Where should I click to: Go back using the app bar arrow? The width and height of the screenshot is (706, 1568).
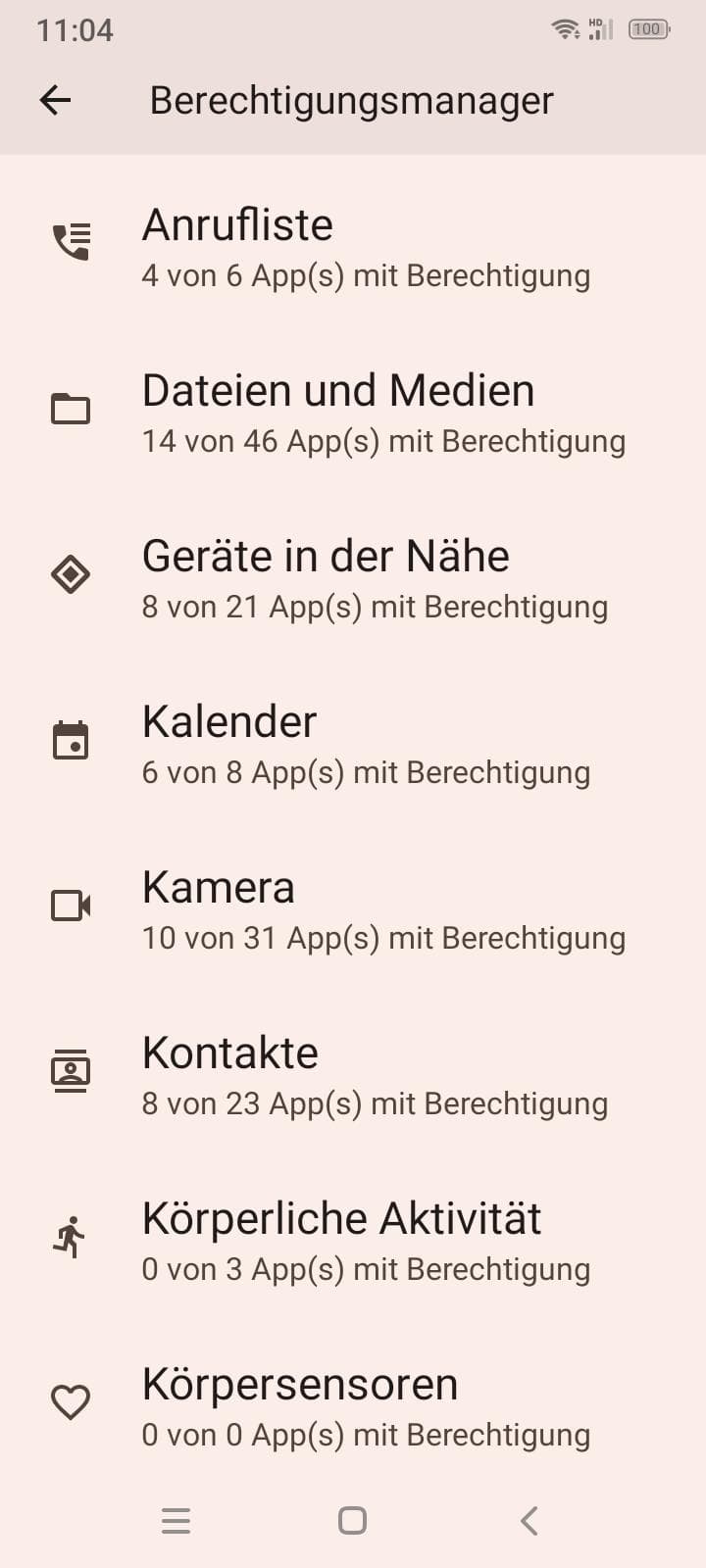[56, 100]
